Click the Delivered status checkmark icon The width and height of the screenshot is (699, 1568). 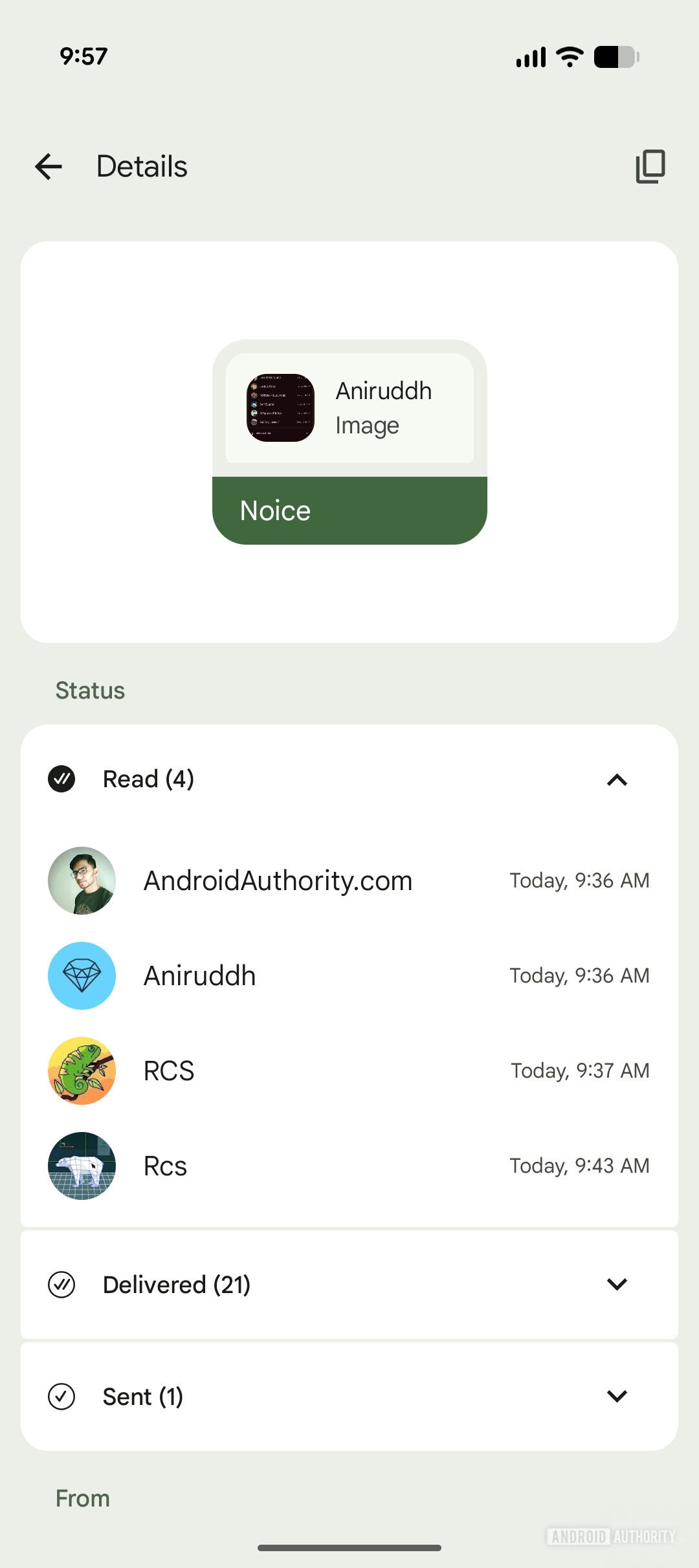62,1285
